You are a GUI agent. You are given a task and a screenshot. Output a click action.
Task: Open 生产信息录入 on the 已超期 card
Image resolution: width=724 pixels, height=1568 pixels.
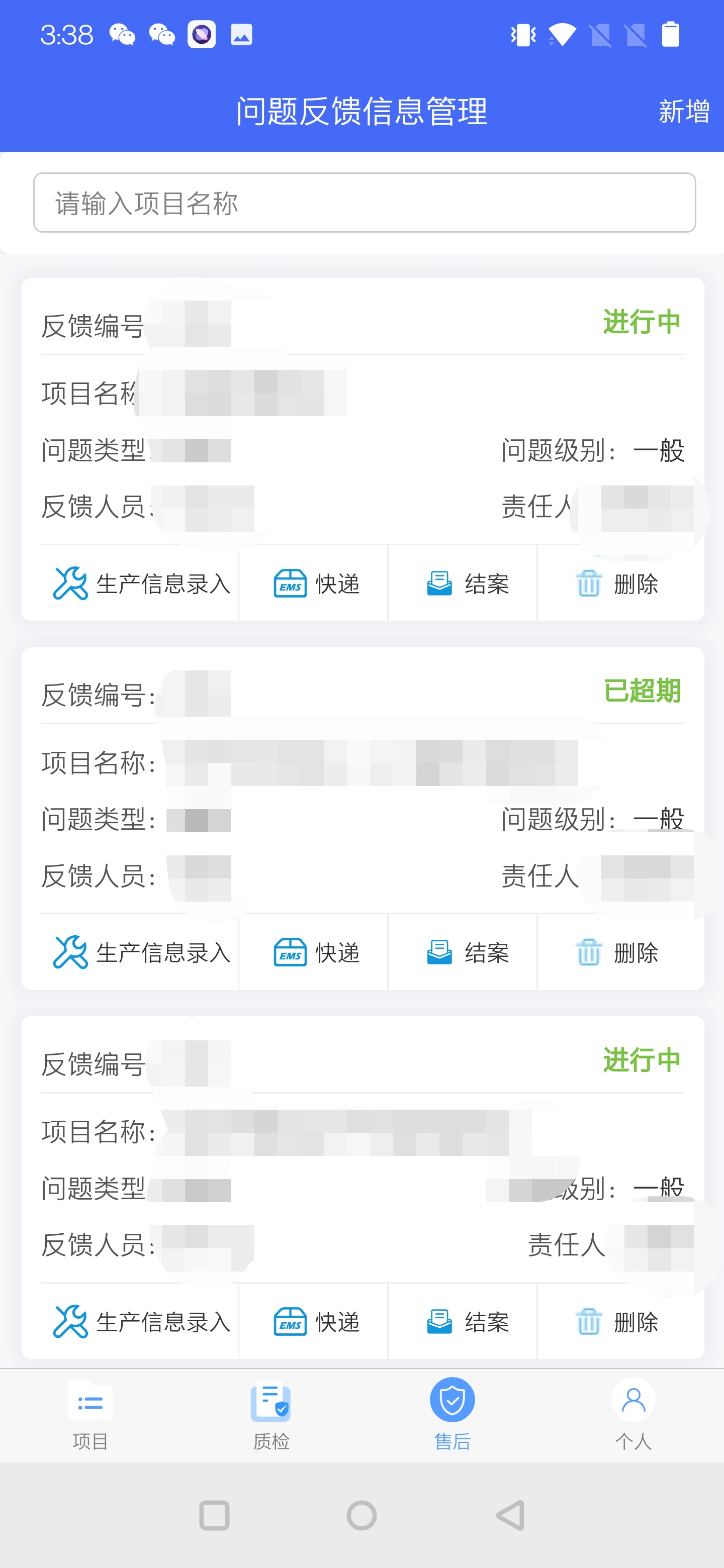pyautogui.click(x=141, y=952)
